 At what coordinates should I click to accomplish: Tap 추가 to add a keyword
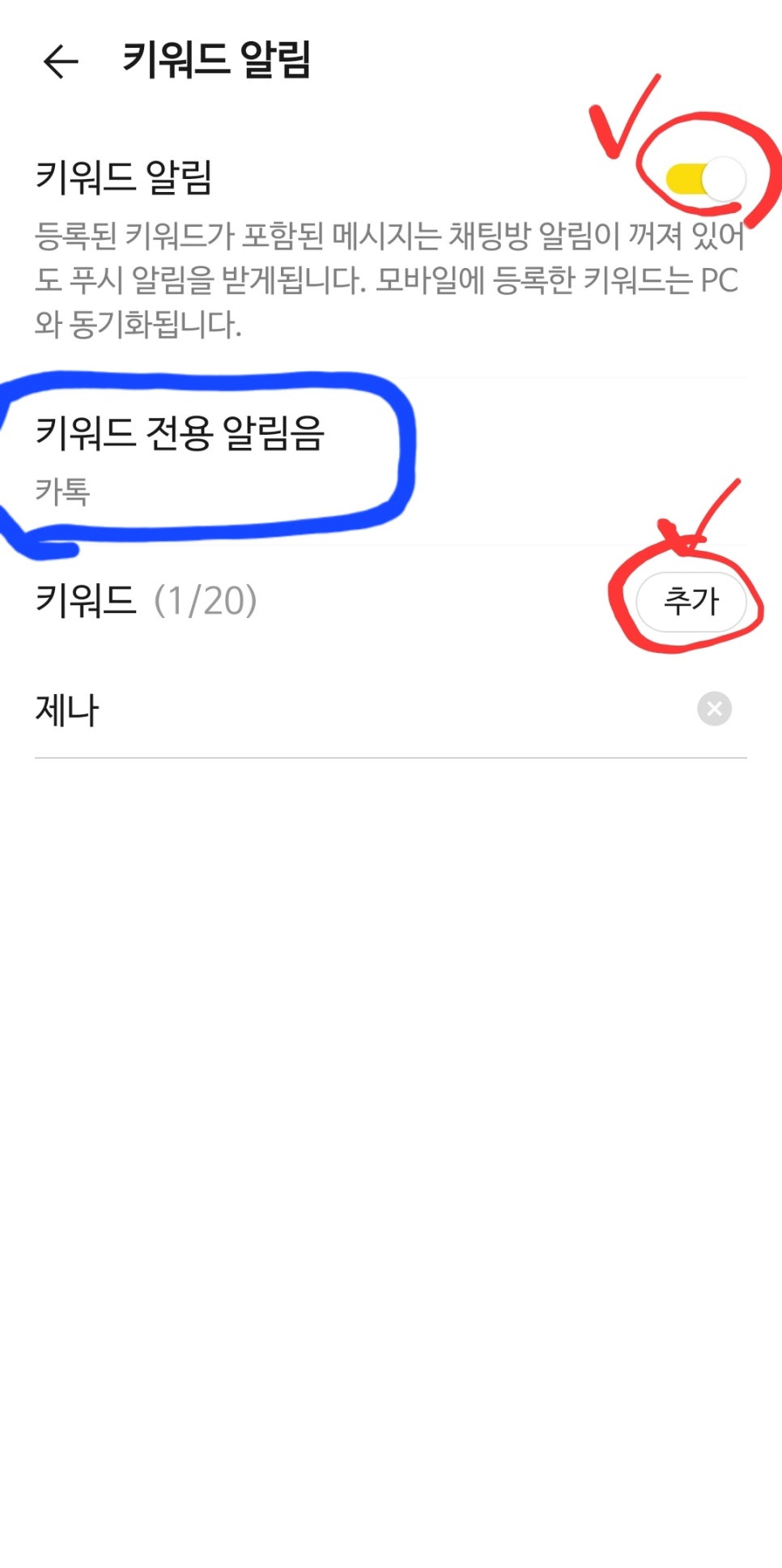coord(691,602)
